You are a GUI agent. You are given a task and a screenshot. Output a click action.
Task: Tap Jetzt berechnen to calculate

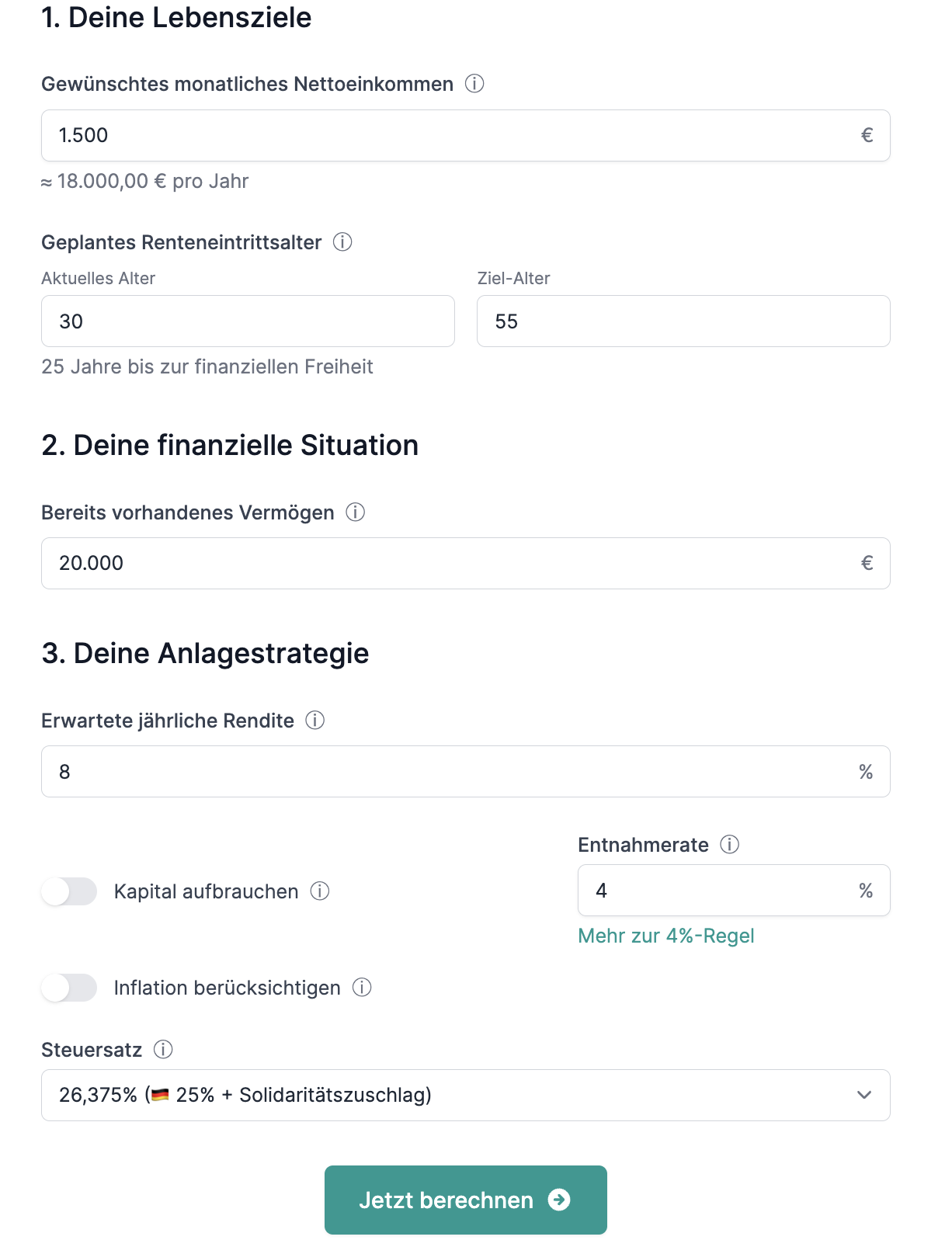coord(465,1200)
